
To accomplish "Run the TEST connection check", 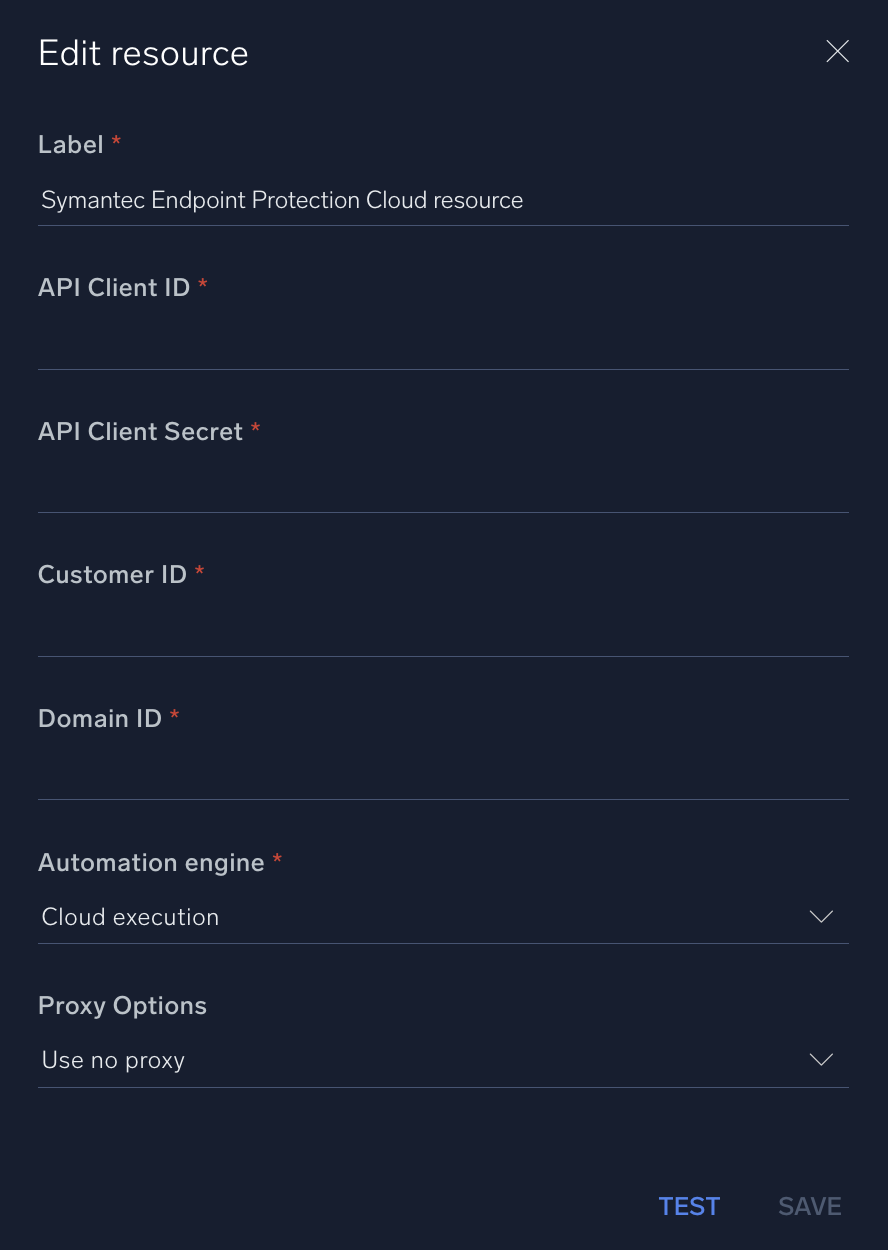I will [689, 1206].
